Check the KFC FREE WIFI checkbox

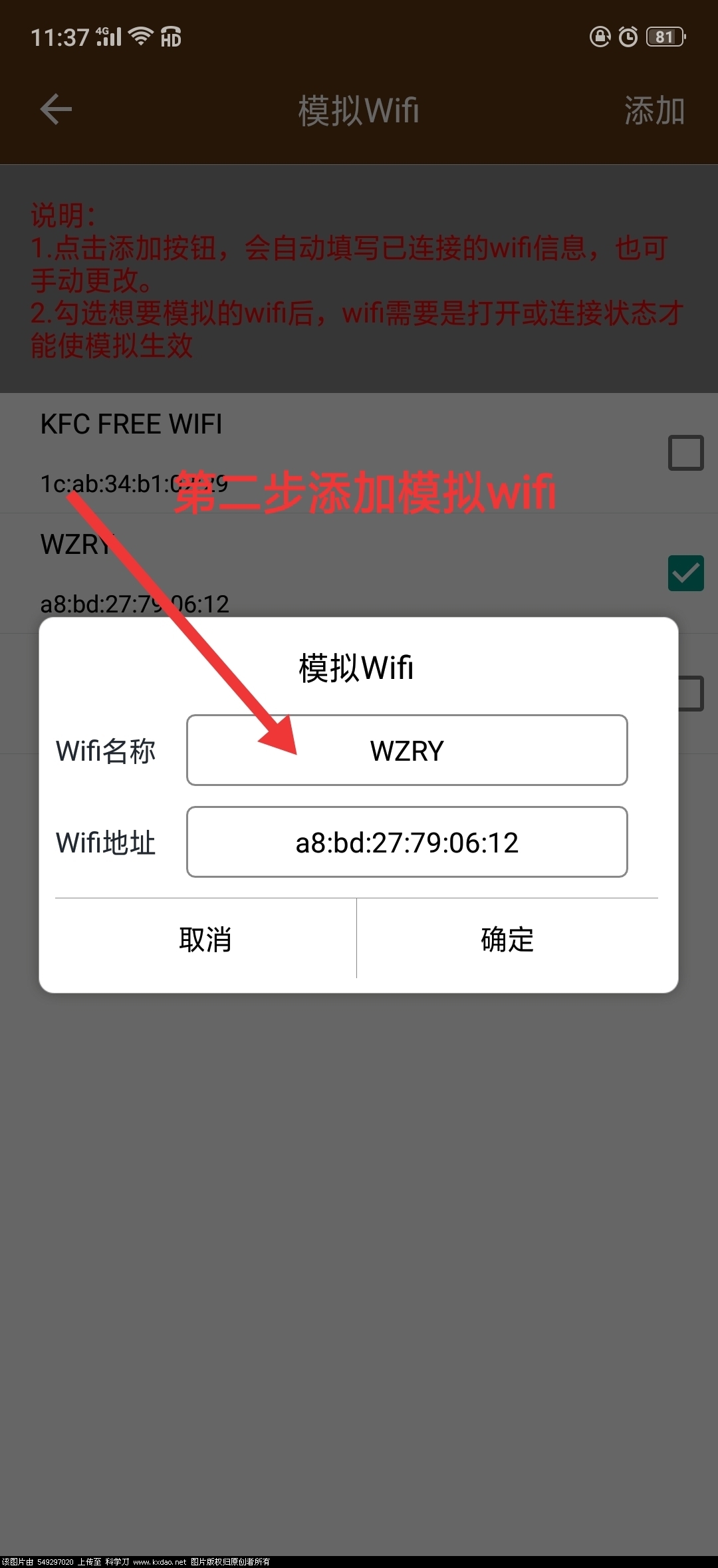[685, 453]
